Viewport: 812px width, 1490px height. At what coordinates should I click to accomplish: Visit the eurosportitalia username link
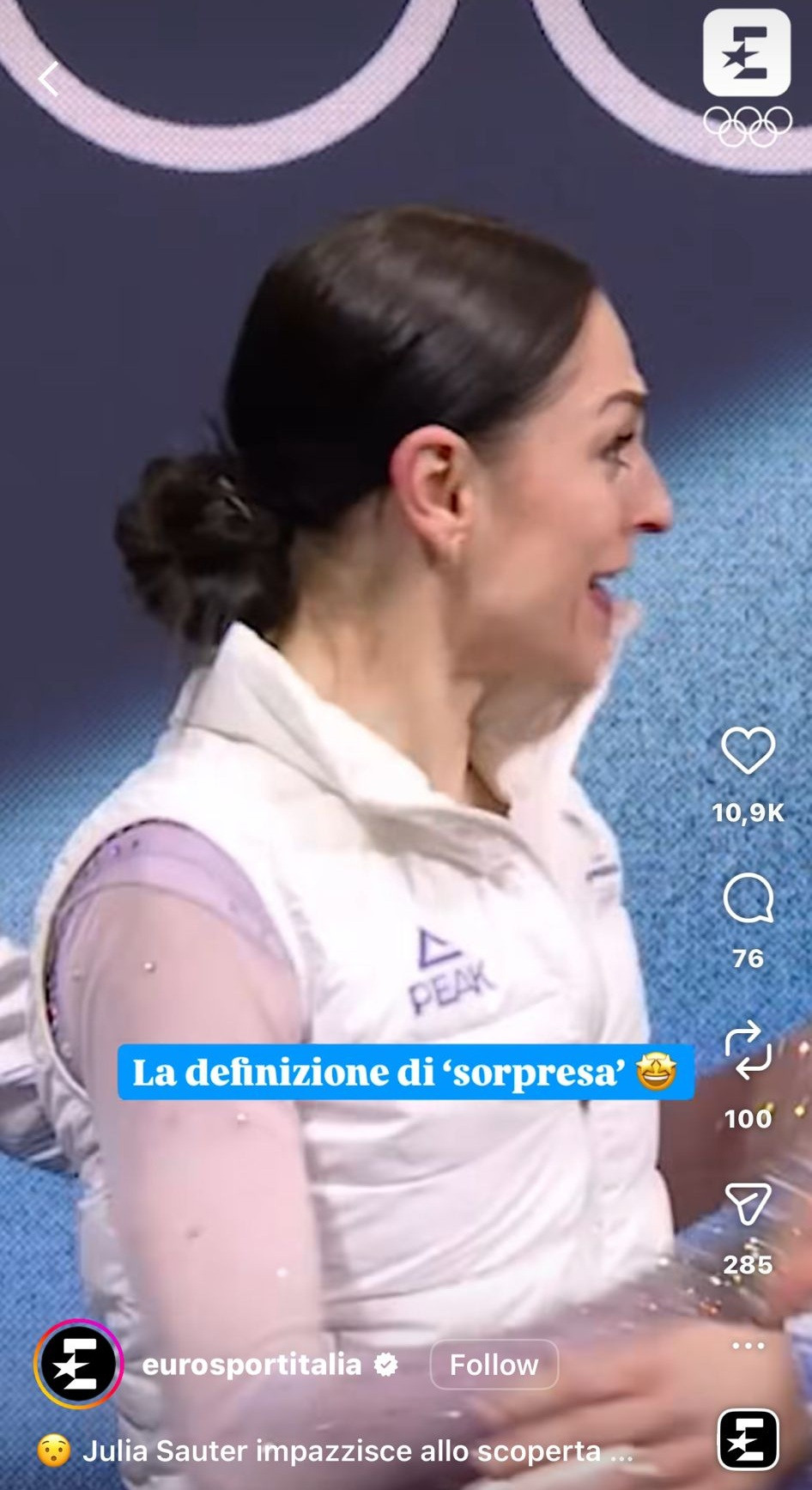coord(251,1365)
